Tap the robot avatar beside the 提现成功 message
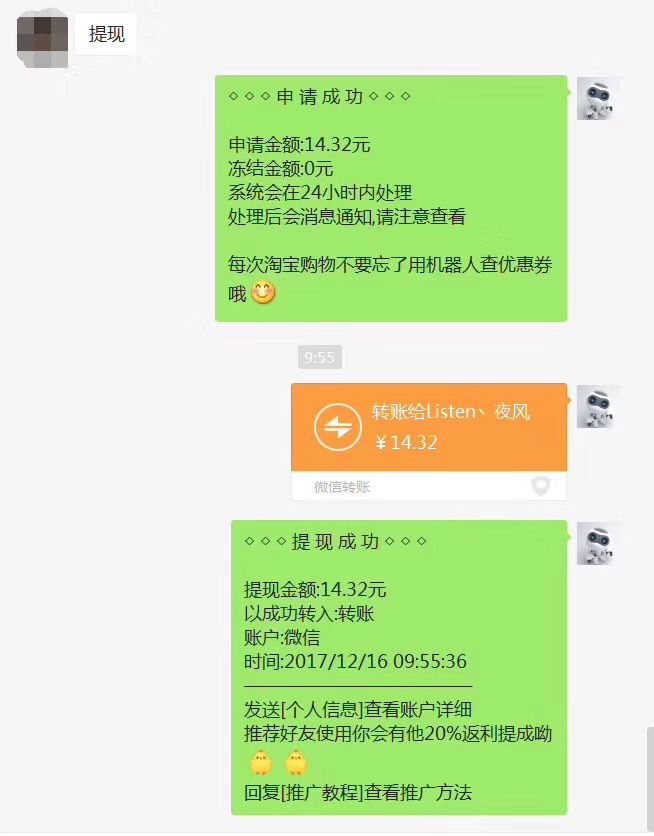The height and width of the screenshot is (836, 654). click(x=598, y=543)
